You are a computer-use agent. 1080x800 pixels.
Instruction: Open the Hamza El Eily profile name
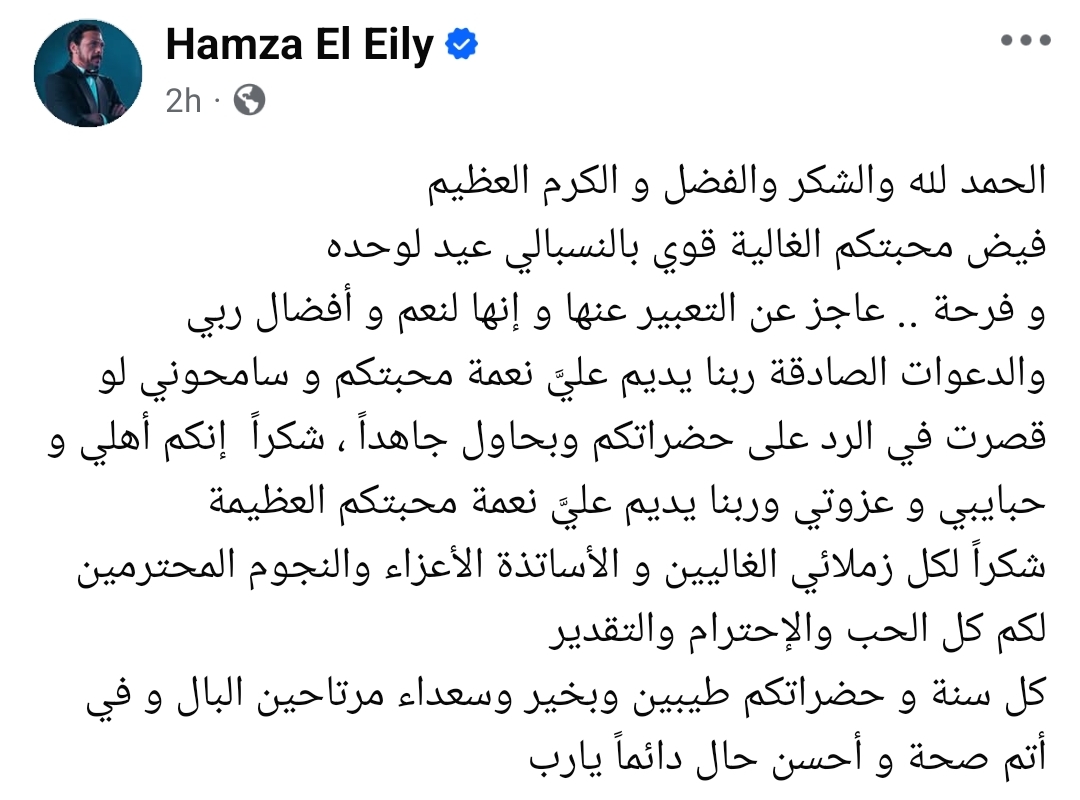[299, 44]
